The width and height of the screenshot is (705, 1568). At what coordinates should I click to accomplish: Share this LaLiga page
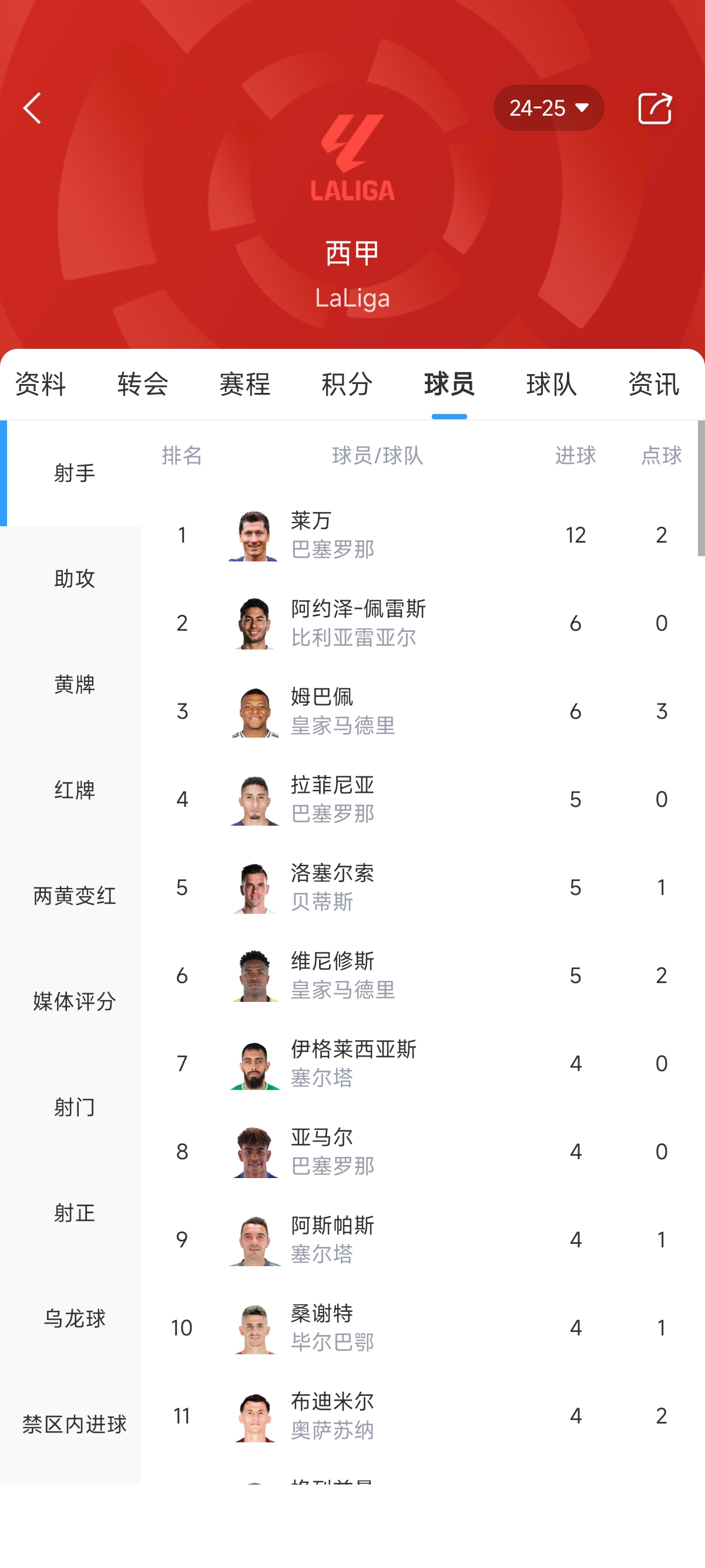[x=654, y=108]
